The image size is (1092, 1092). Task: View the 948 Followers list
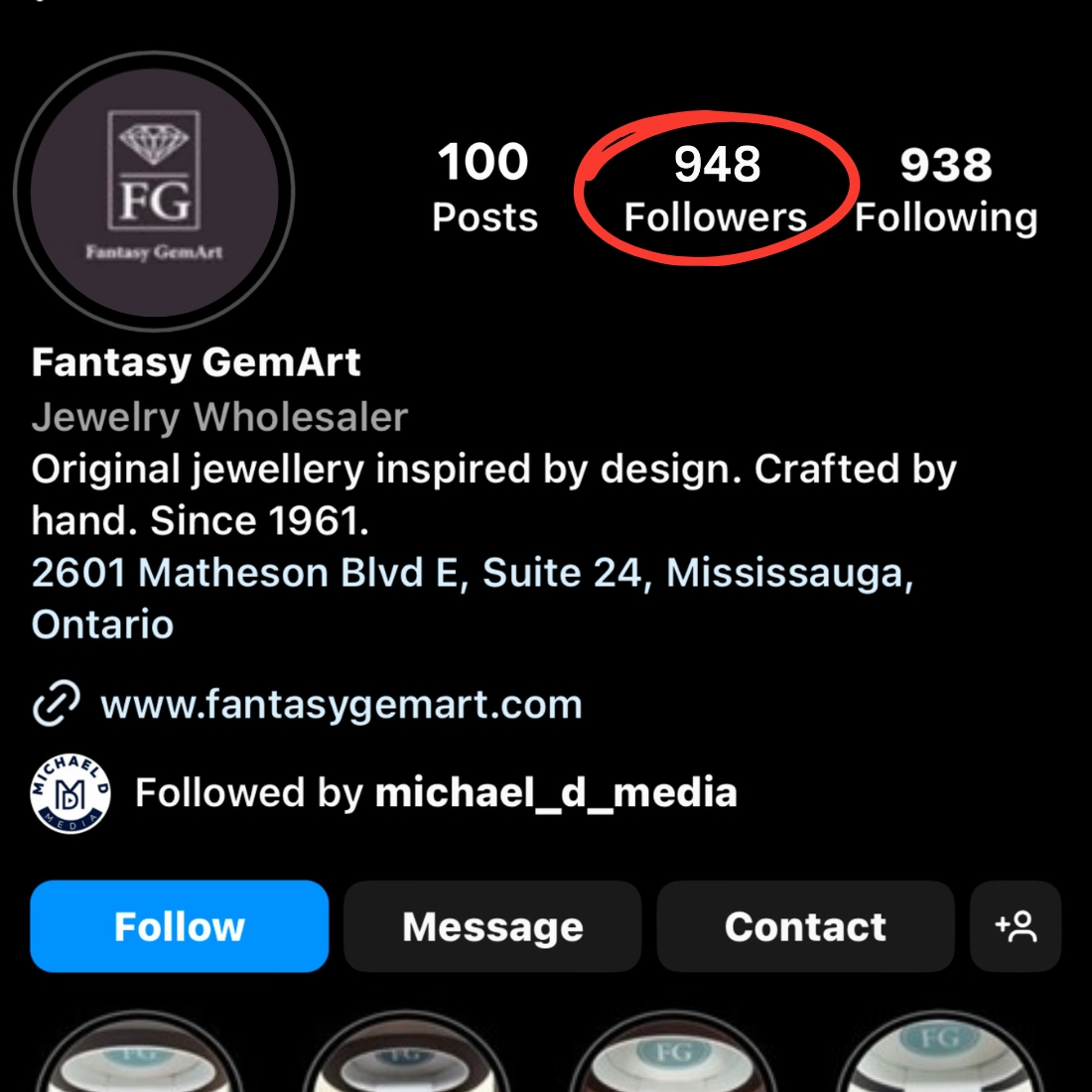[716, 189]
